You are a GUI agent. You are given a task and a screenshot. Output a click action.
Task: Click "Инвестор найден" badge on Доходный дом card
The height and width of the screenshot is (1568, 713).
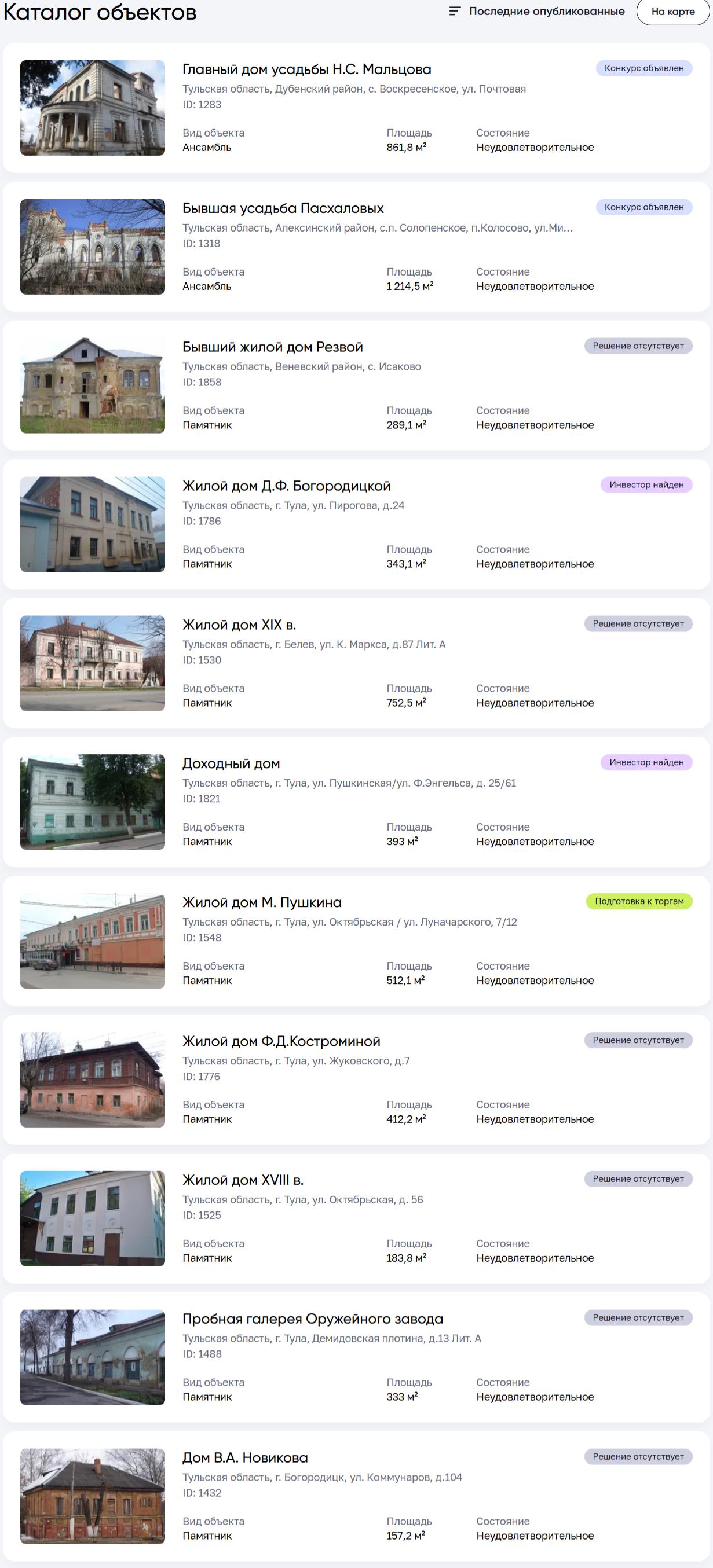pyautogui.click(x=647, y=763)
